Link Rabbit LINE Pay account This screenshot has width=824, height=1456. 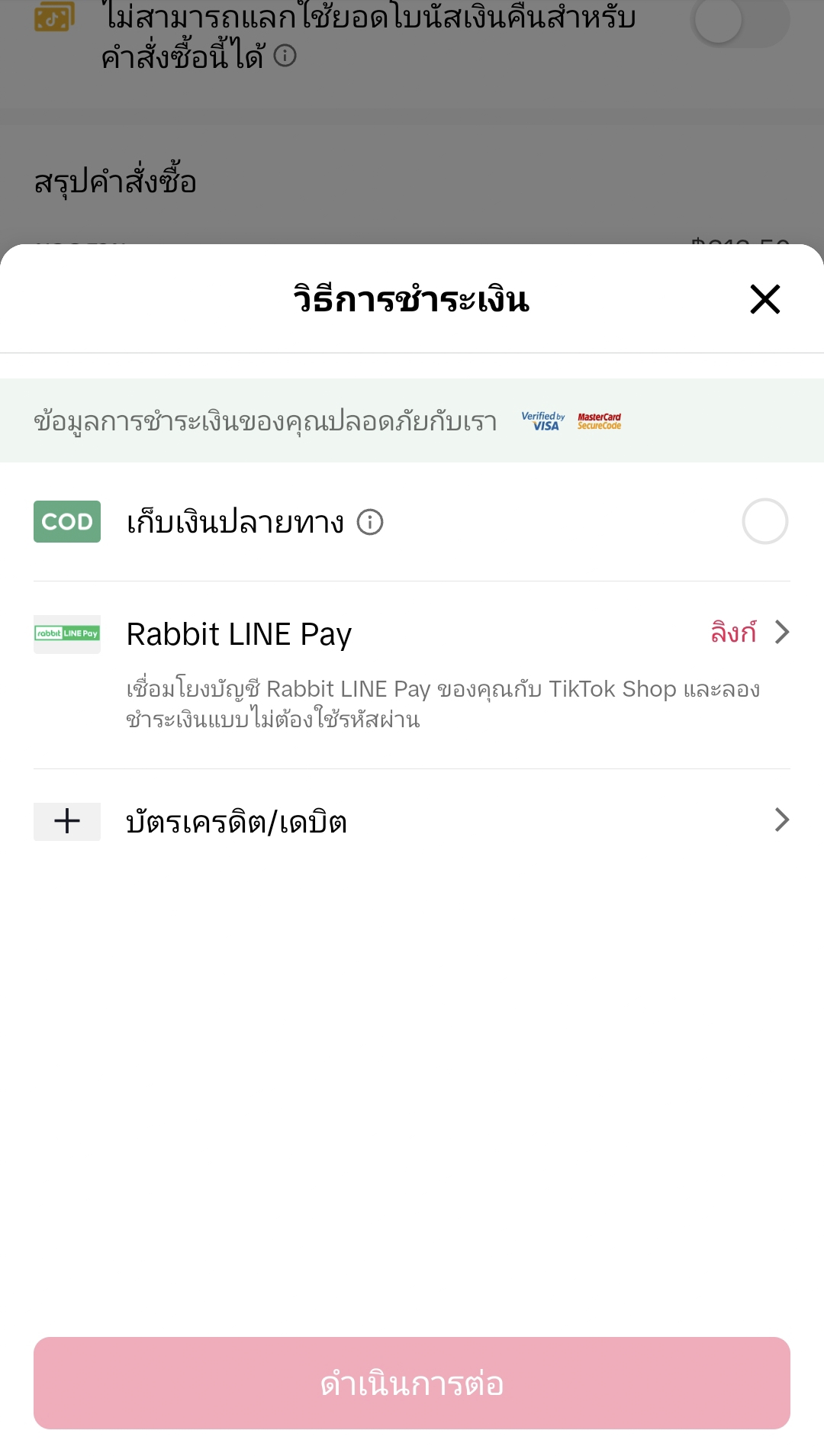point(749,632)
